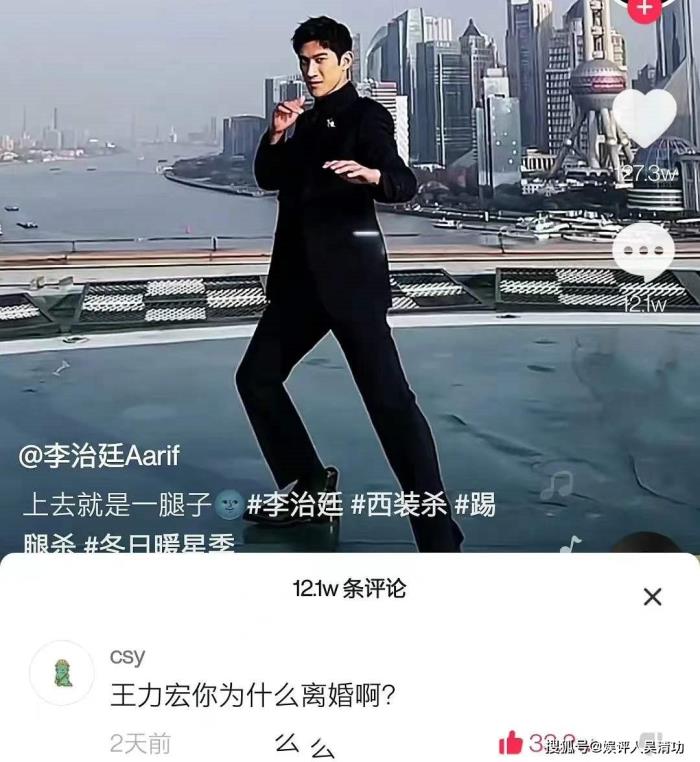Open the #西装杀 hashtag
700x762 pixels.
[398, 505]
